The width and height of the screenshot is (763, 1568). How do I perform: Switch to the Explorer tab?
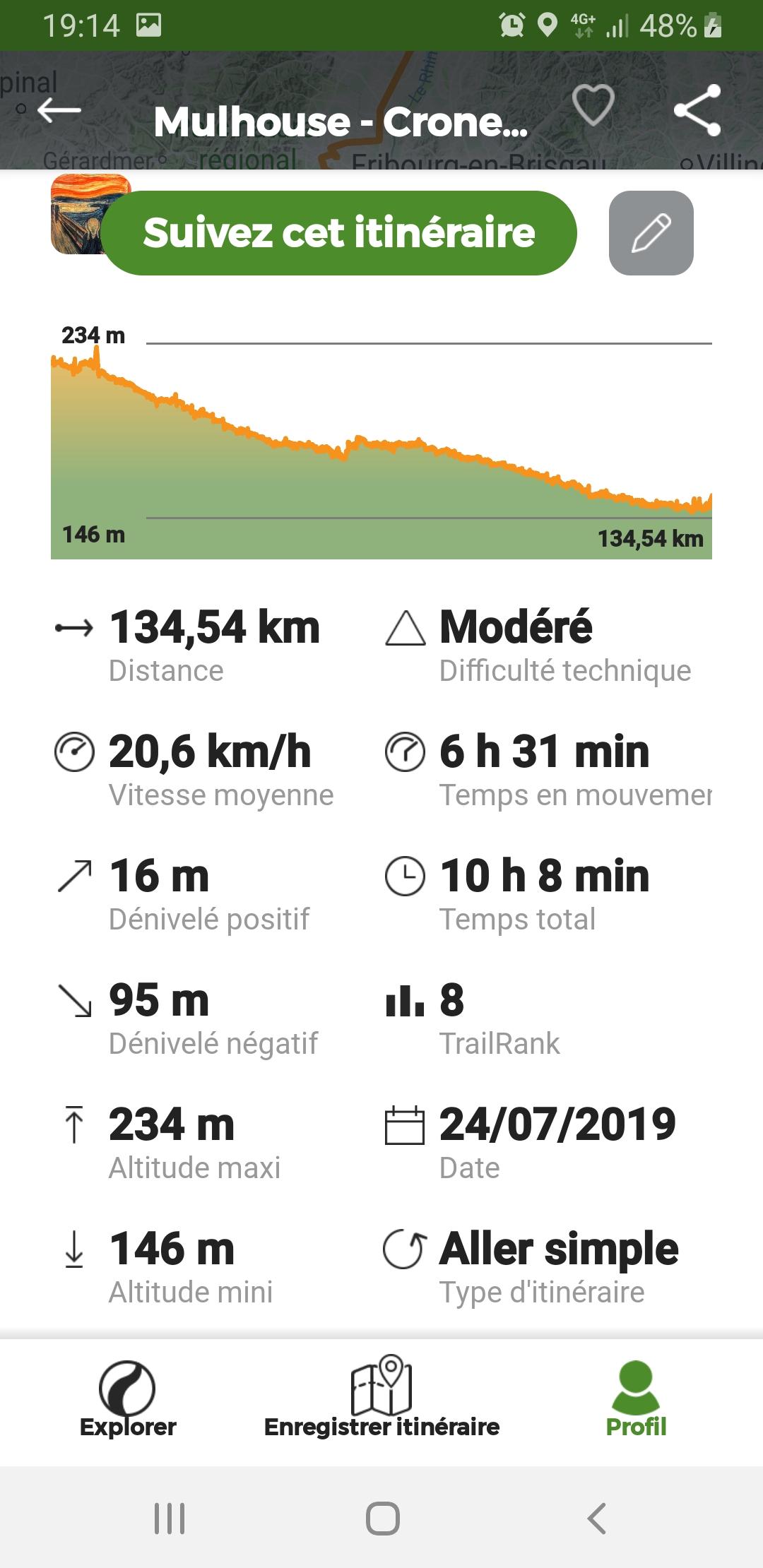tap(128, 1401)
